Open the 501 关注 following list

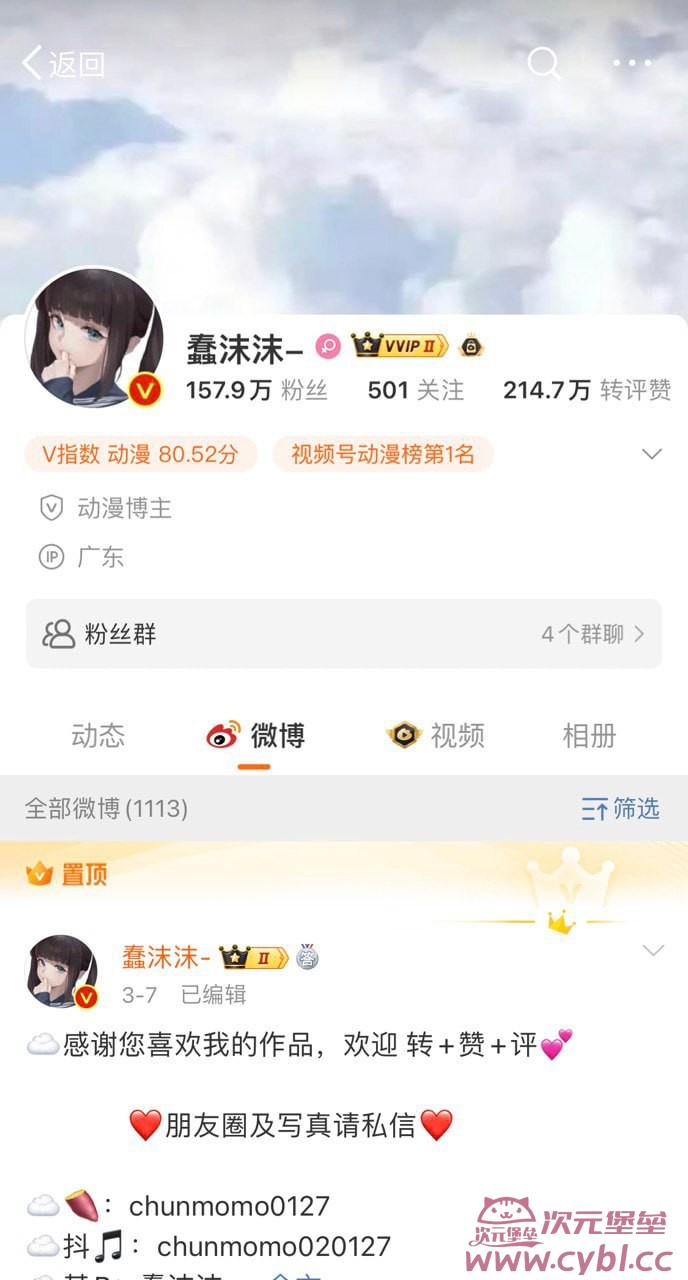pyautogui.click(x=415, y=390)
